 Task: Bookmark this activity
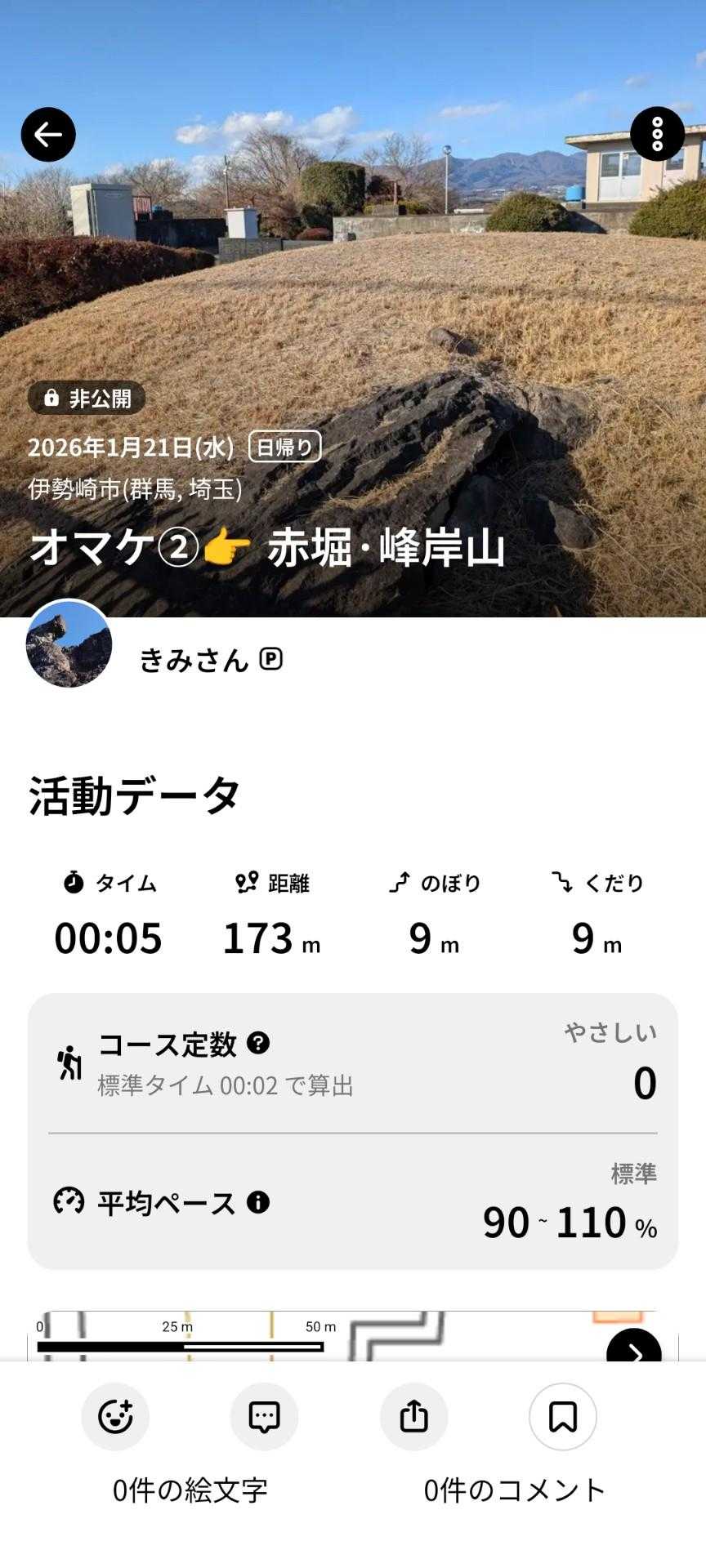pyautogui.click(x=562, y=1417)
